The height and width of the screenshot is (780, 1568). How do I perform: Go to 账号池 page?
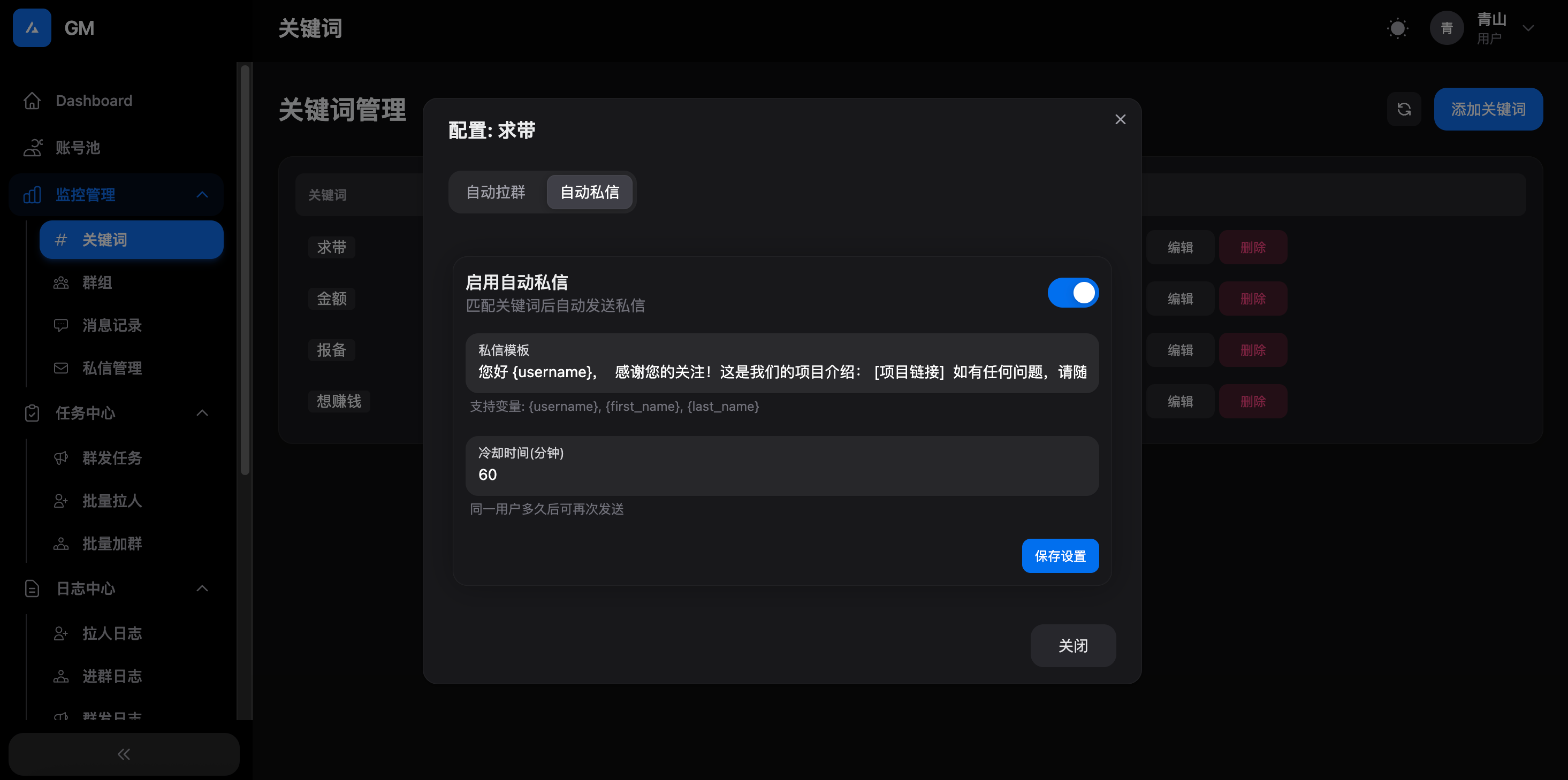[x=78, y=147]
